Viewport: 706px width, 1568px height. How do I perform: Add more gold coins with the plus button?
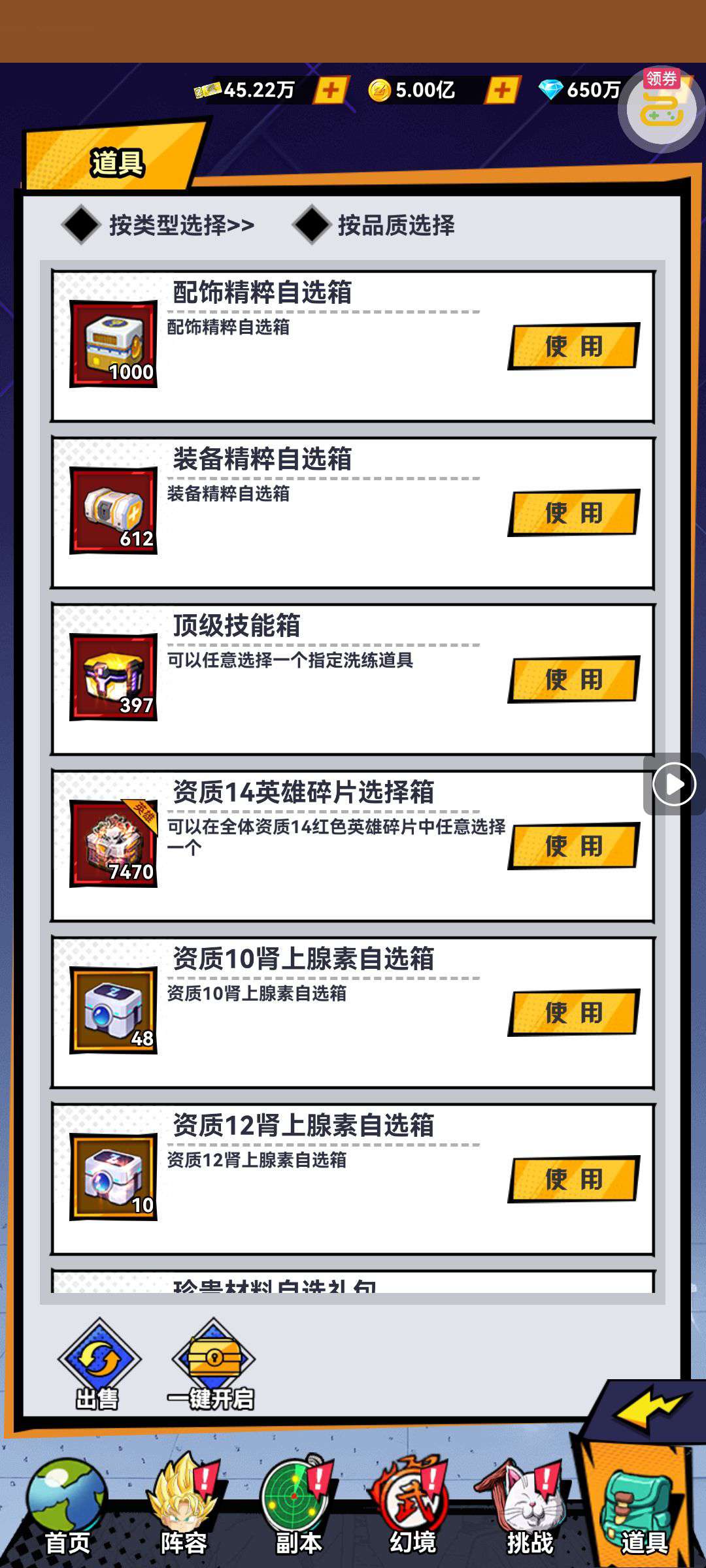click(502, 90)
